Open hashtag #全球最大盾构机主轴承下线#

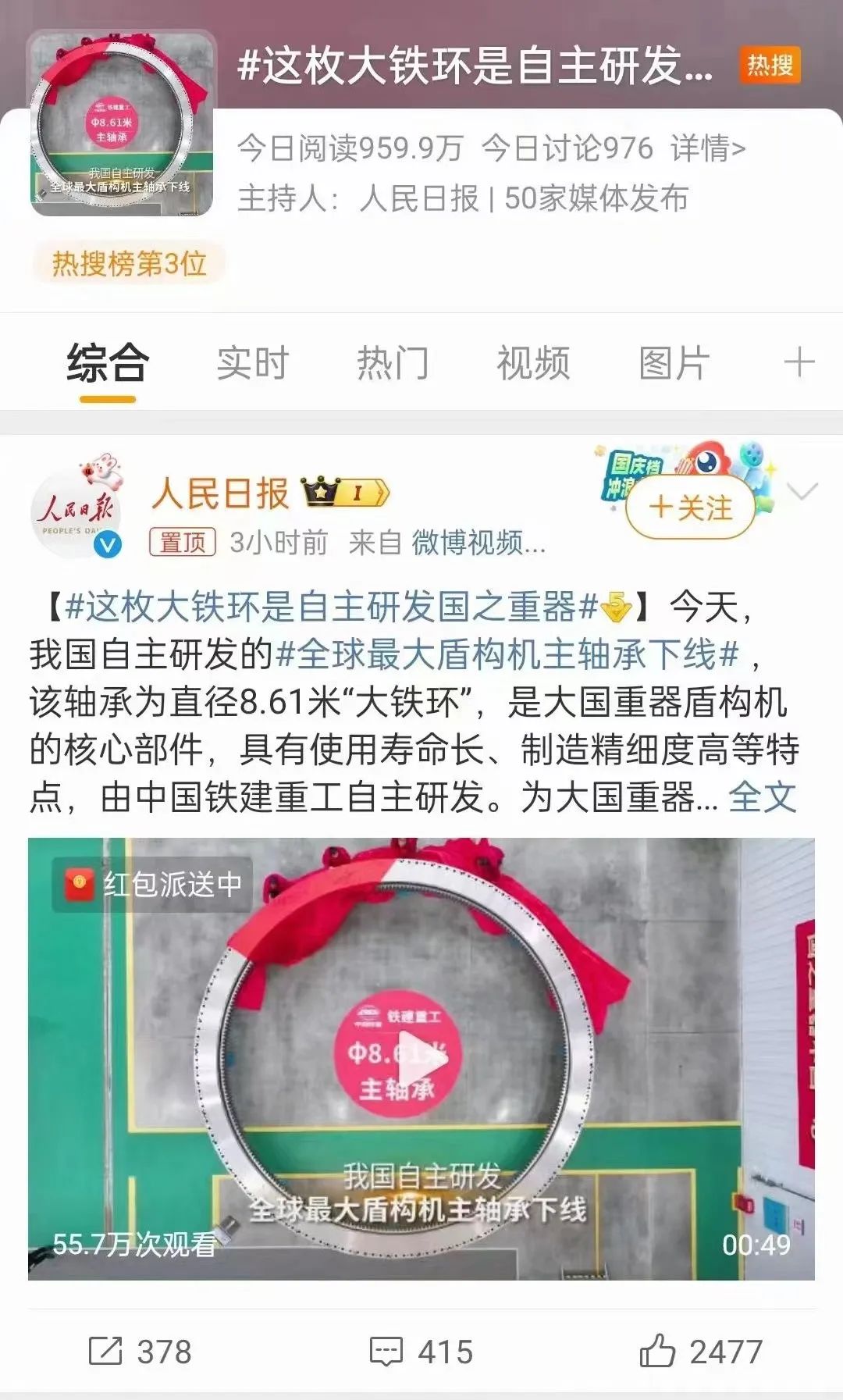point(507,654)
